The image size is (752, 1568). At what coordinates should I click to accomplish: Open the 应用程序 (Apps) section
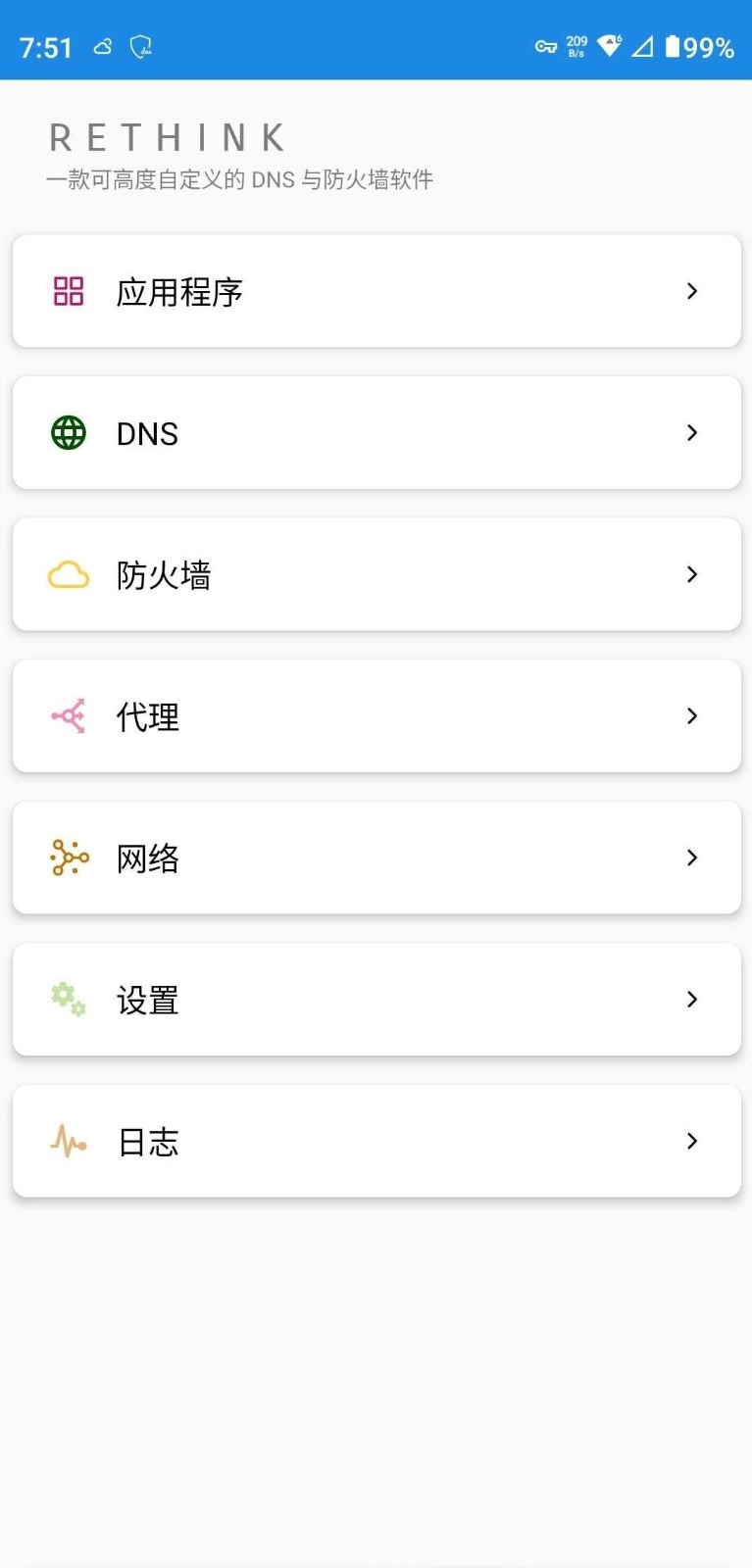pos(376,291)
